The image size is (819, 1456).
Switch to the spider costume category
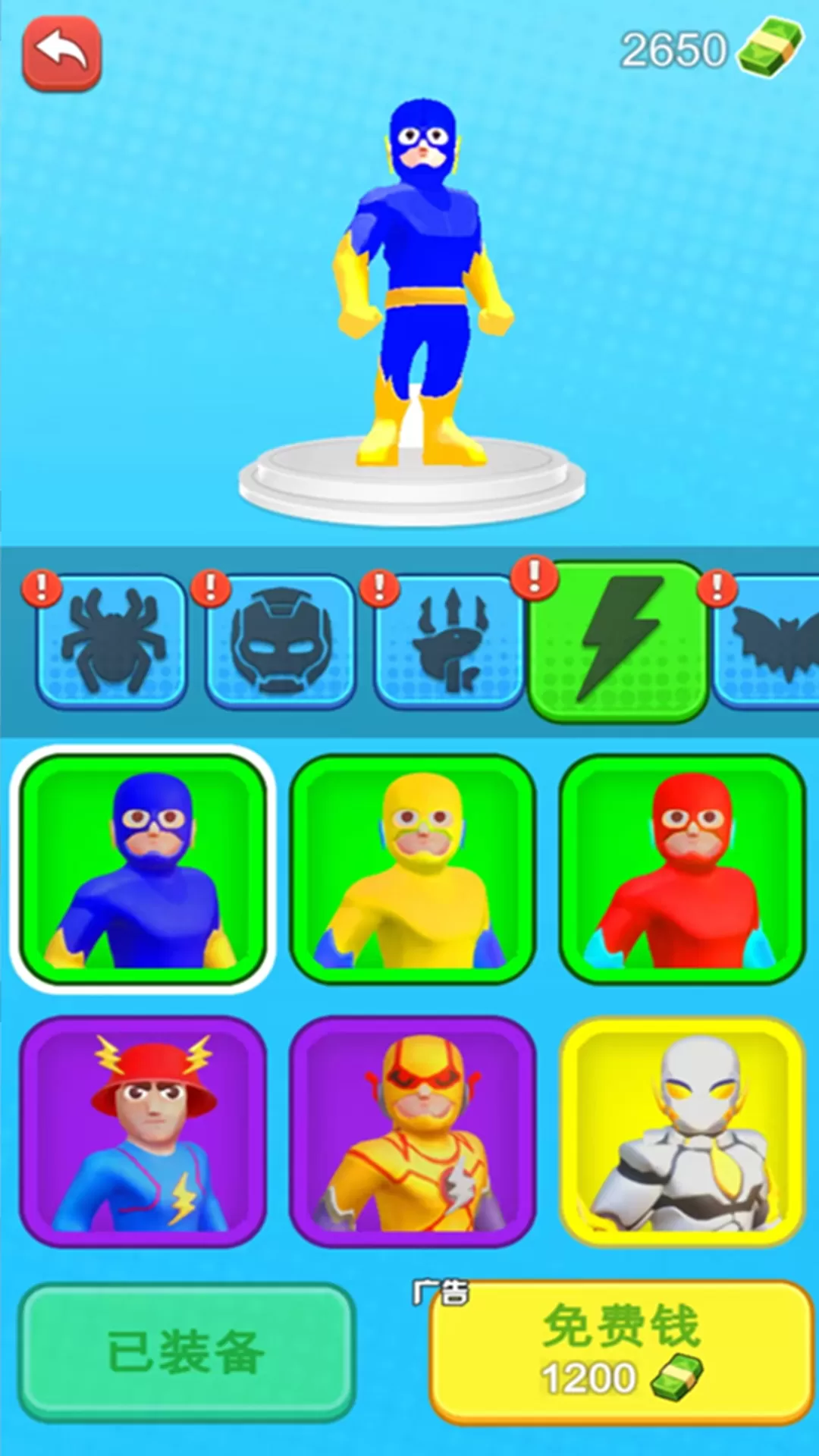111,642
